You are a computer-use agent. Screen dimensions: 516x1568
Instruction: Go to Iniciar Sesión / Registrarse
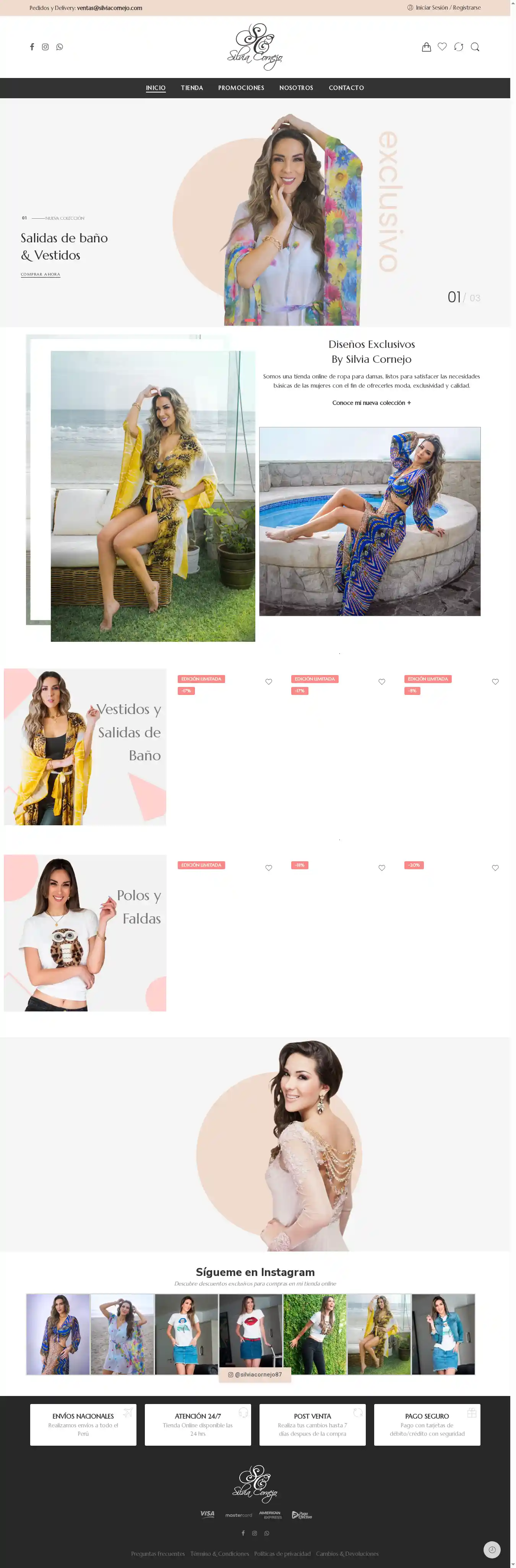[x=447, y=8]
